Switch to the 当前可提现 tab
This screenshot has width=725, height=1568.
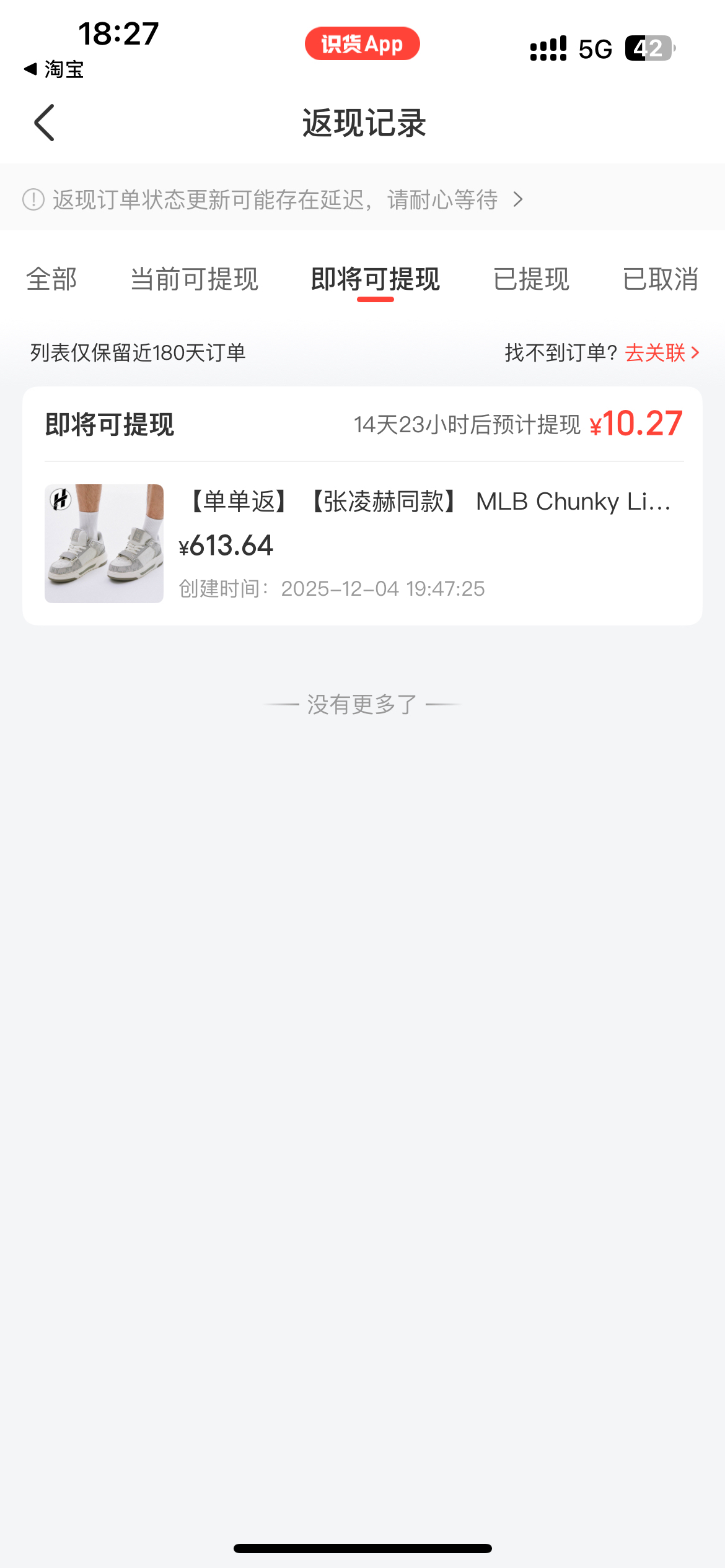click(194, 279)
